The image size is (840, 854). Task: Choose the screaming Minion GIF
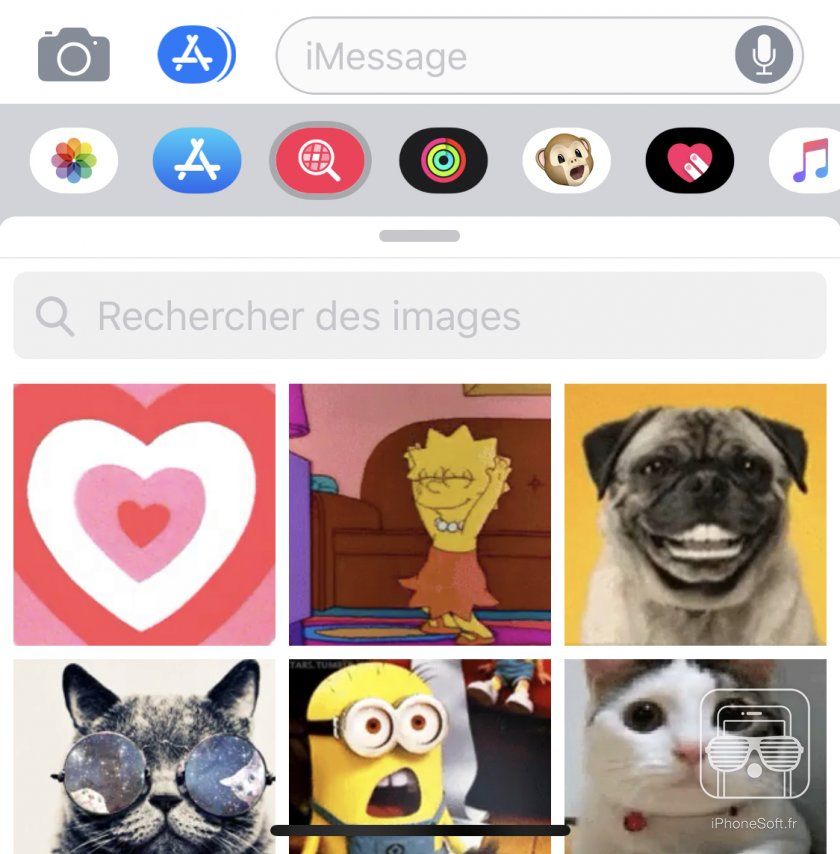coord(420,750)
